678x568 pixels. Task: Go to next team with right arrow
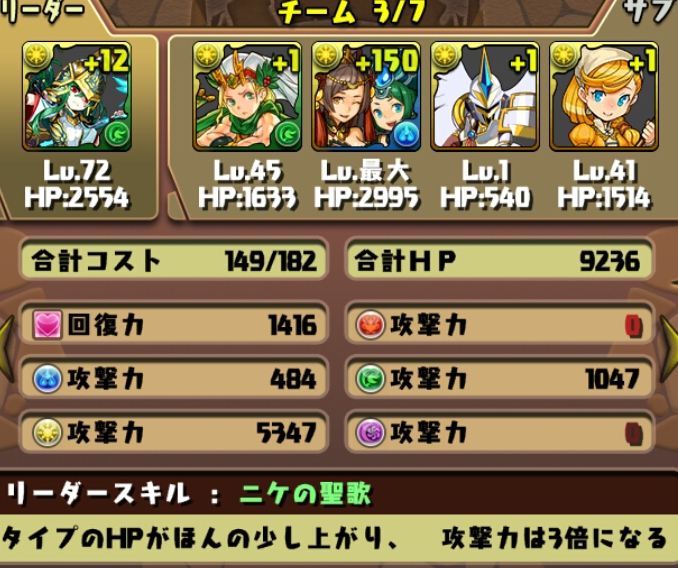[x=668, y=348]
